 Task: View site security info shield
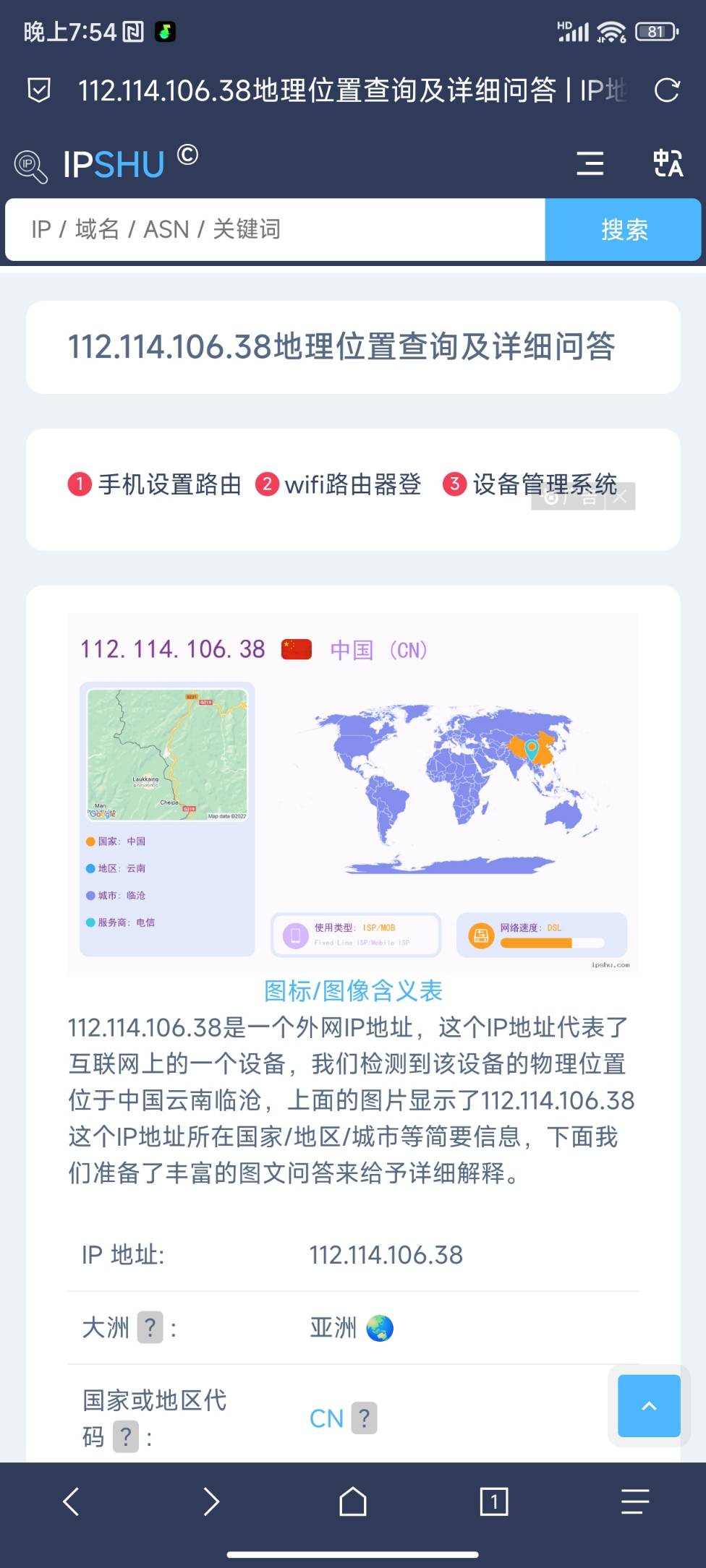39,90
